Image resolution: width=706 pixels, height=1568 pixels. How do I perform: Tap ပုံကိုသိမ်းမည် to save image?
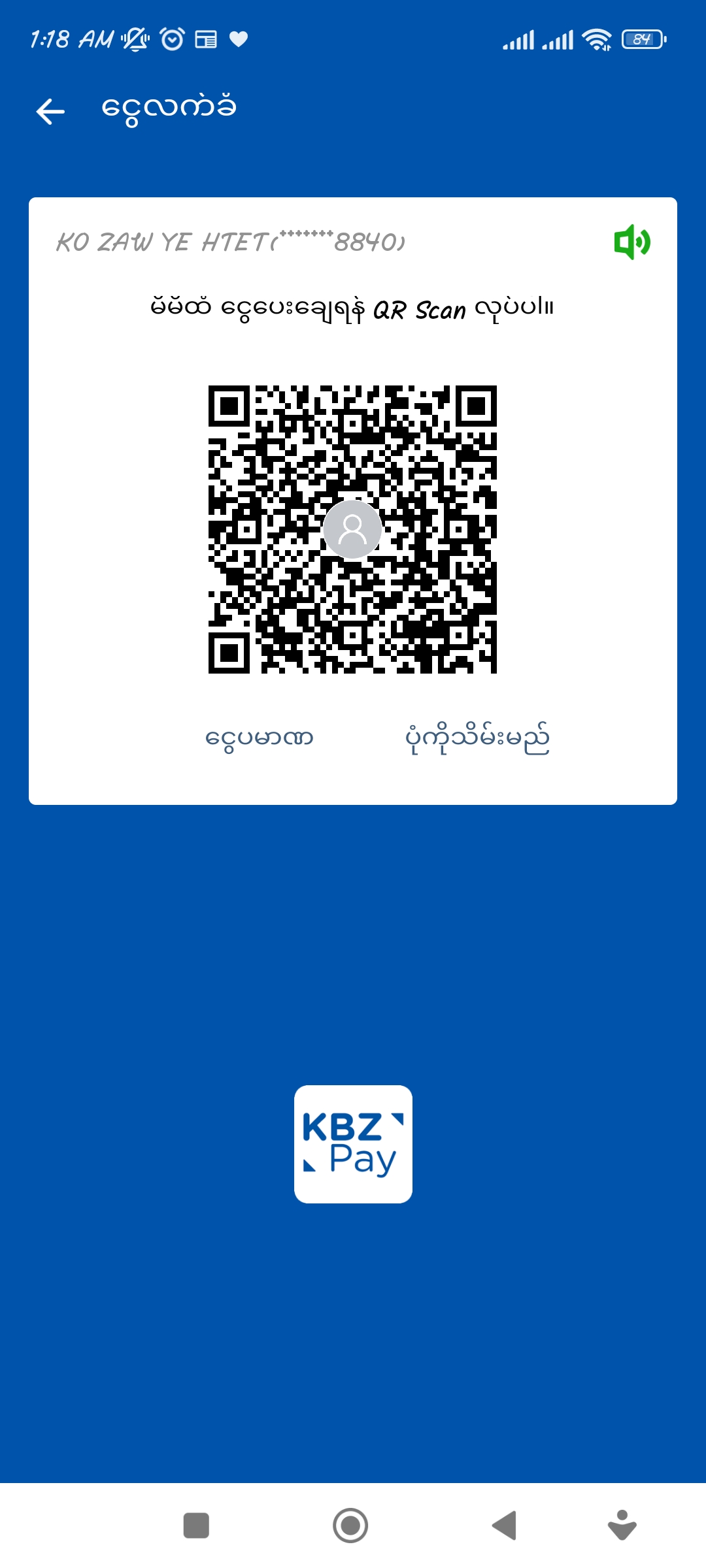point(477,738)
